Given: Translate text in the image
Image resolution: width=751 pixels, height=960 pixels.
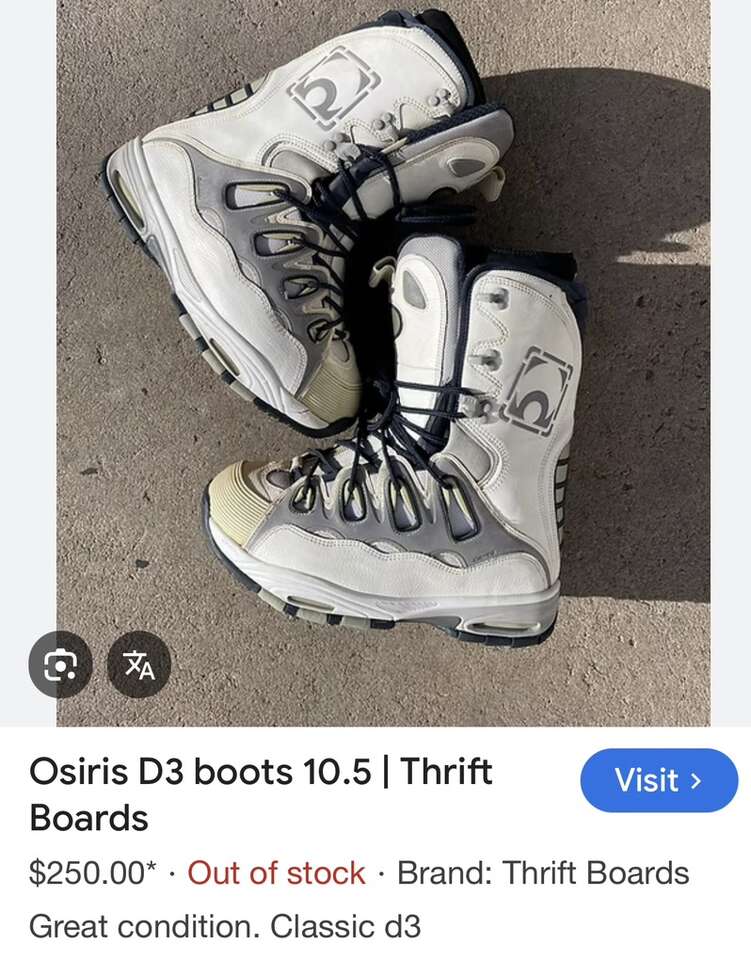Looking at the screenshot, I should (139, 665).
